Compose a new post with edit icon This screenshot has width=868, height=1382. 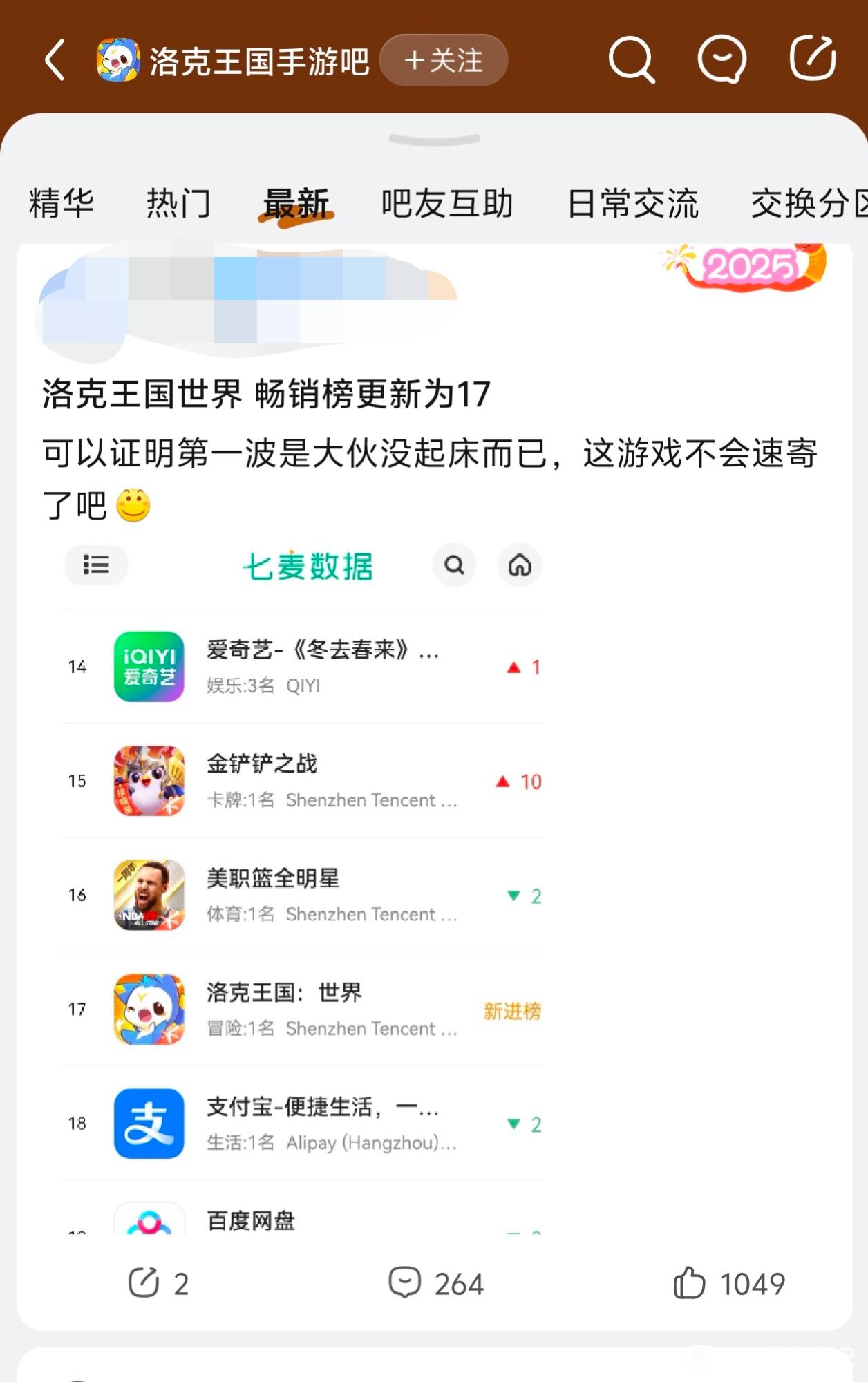[x=813, y=59]
